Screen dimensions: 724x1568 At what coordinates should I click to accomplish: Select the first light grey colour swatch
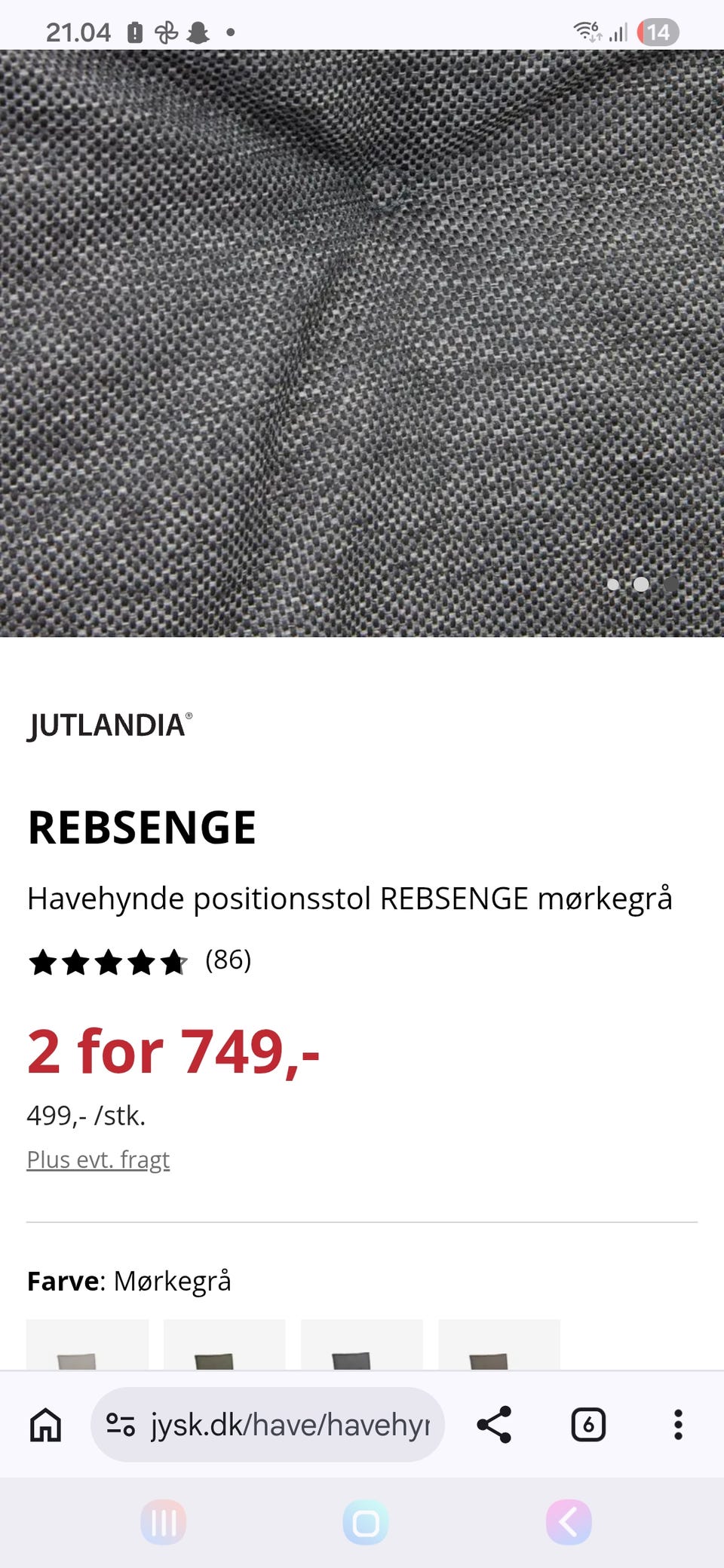click(x=87, y=1345)
